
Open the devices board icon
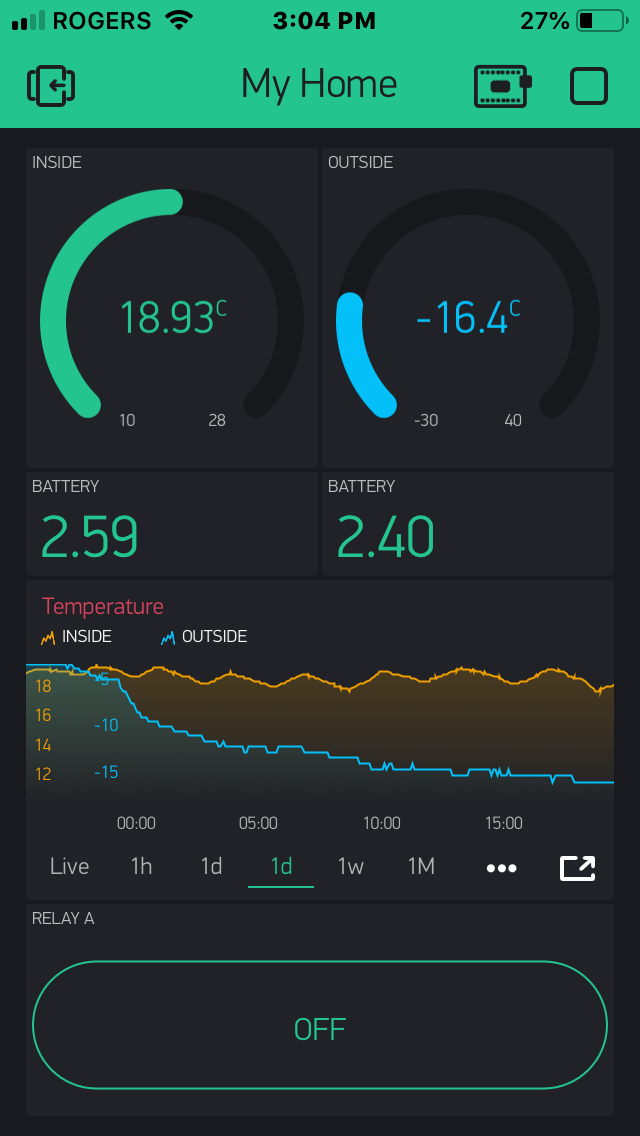click(501, 86)
